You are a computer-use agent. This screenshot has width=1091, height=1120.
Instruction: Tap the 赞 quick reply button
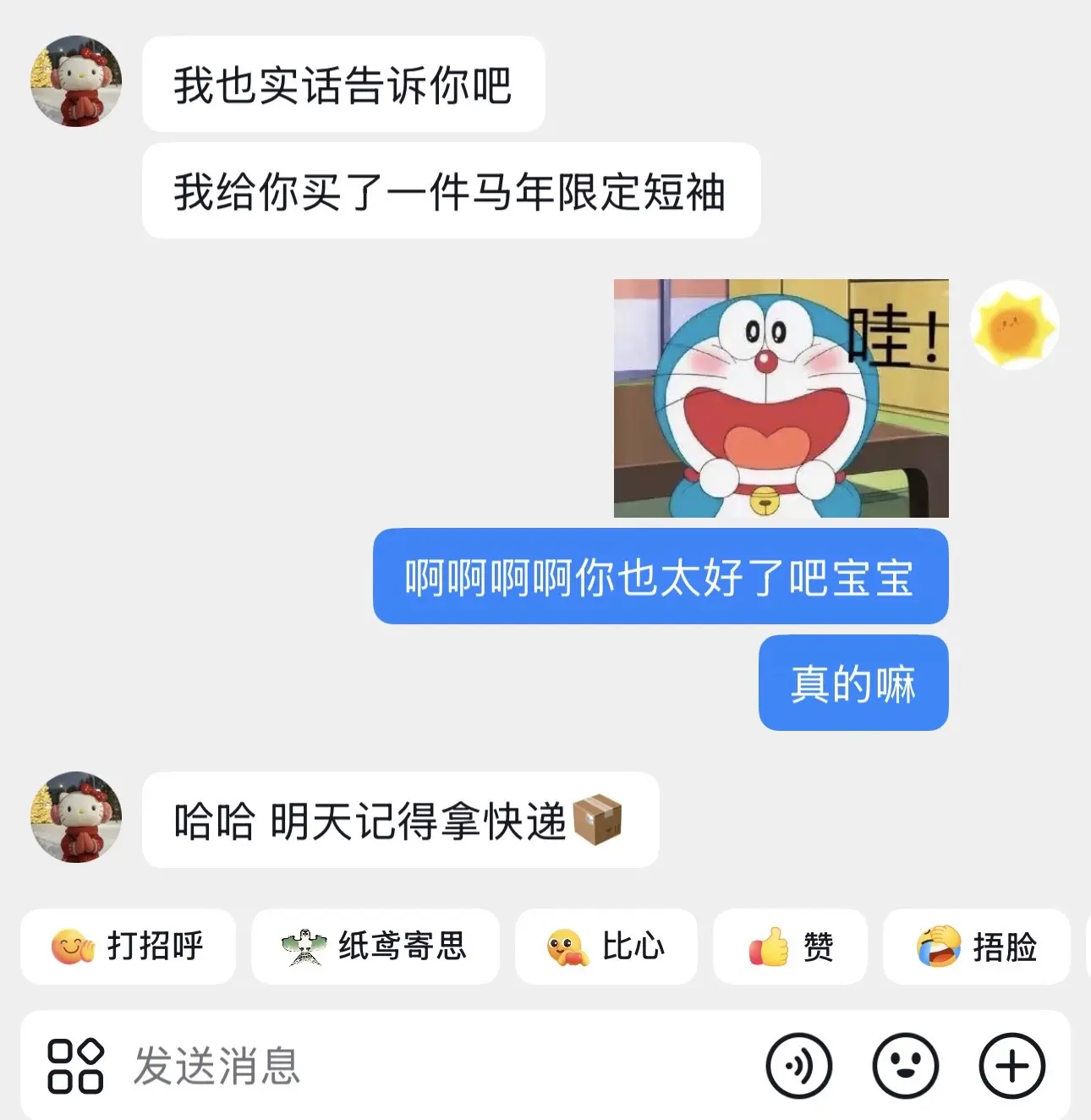click(x=790, y=947)
